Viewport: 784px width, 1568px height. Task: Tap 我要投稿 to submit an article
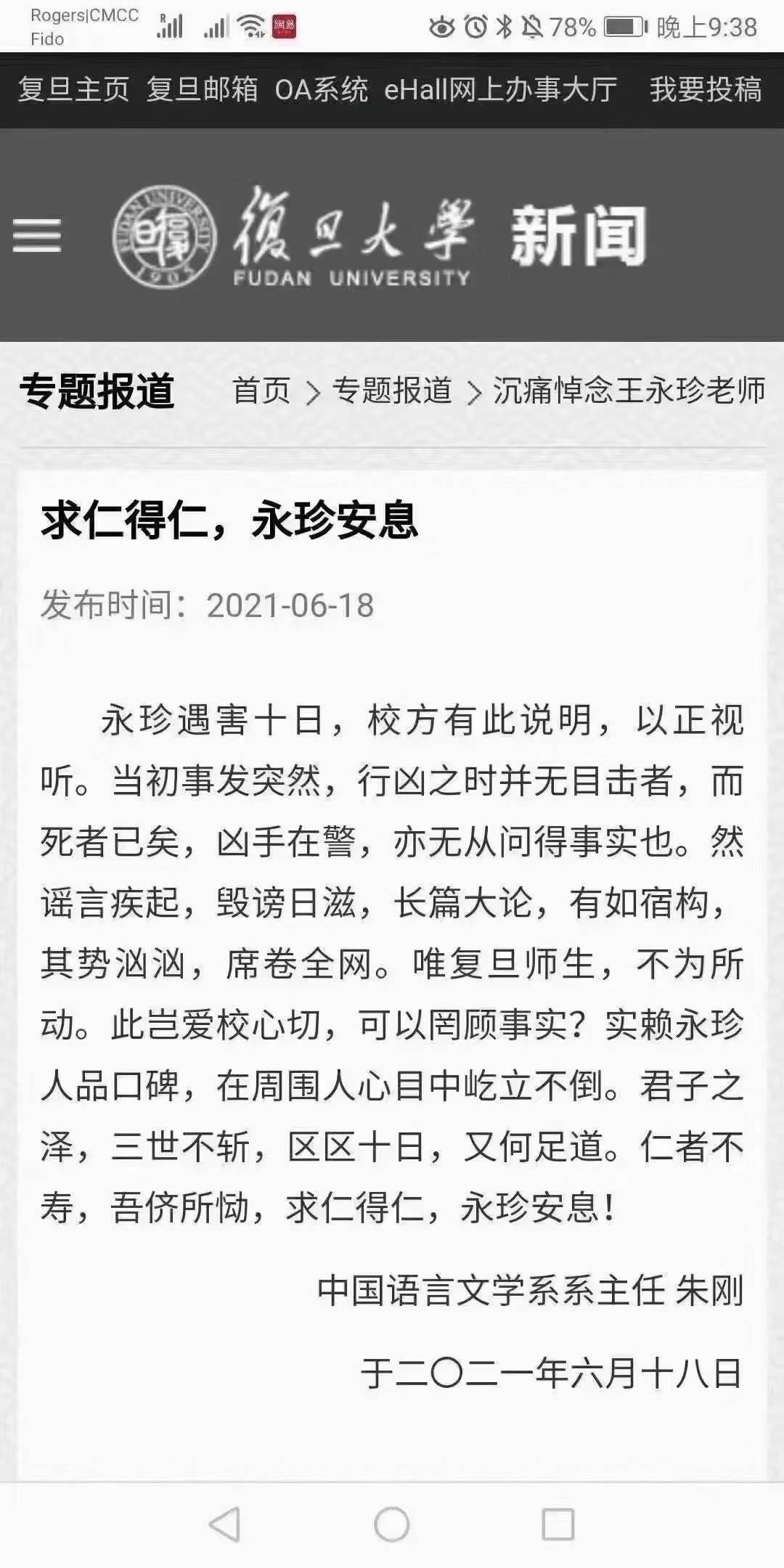(x=705, y=90)
